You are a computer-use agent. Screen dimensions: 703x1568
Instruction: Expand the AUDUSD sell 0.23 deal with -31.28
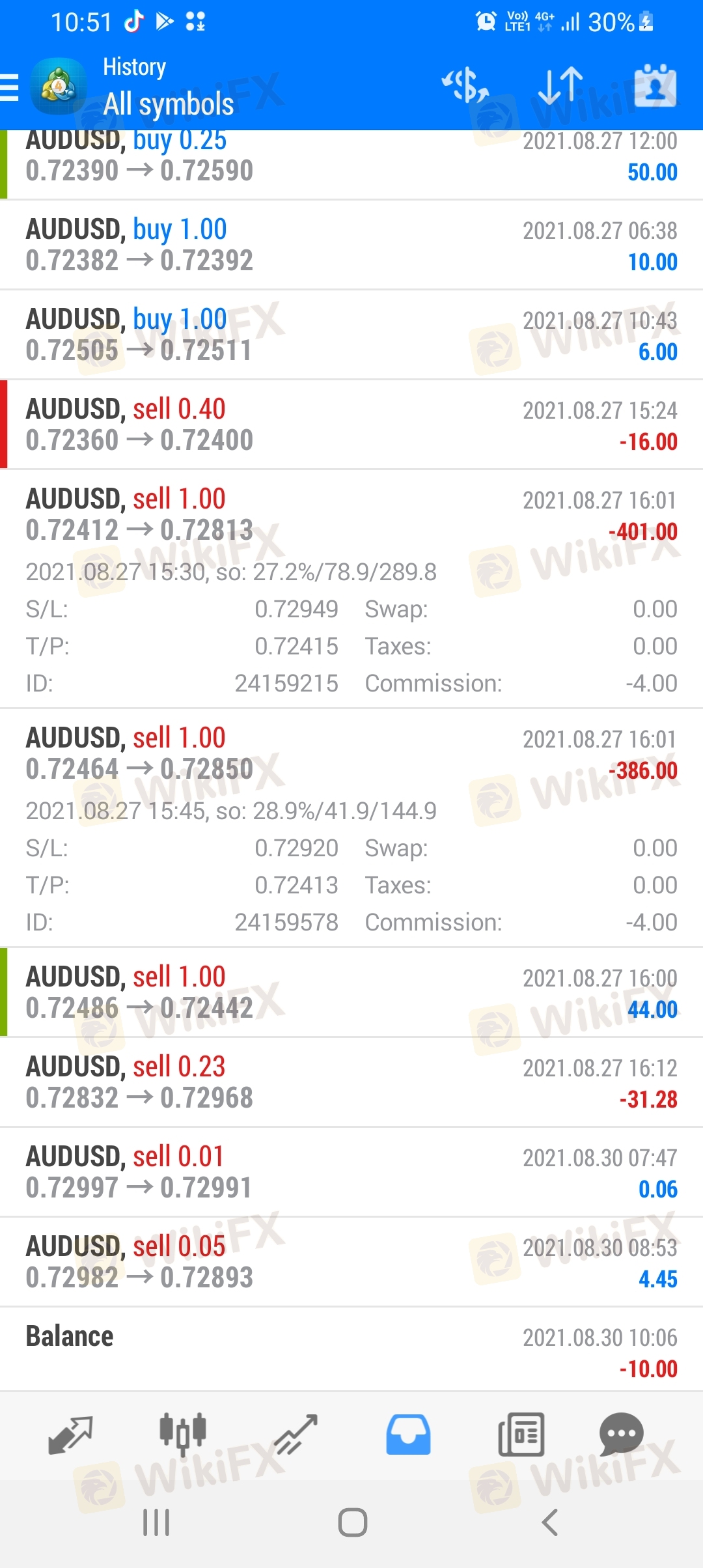click(x=351, y=1082)
